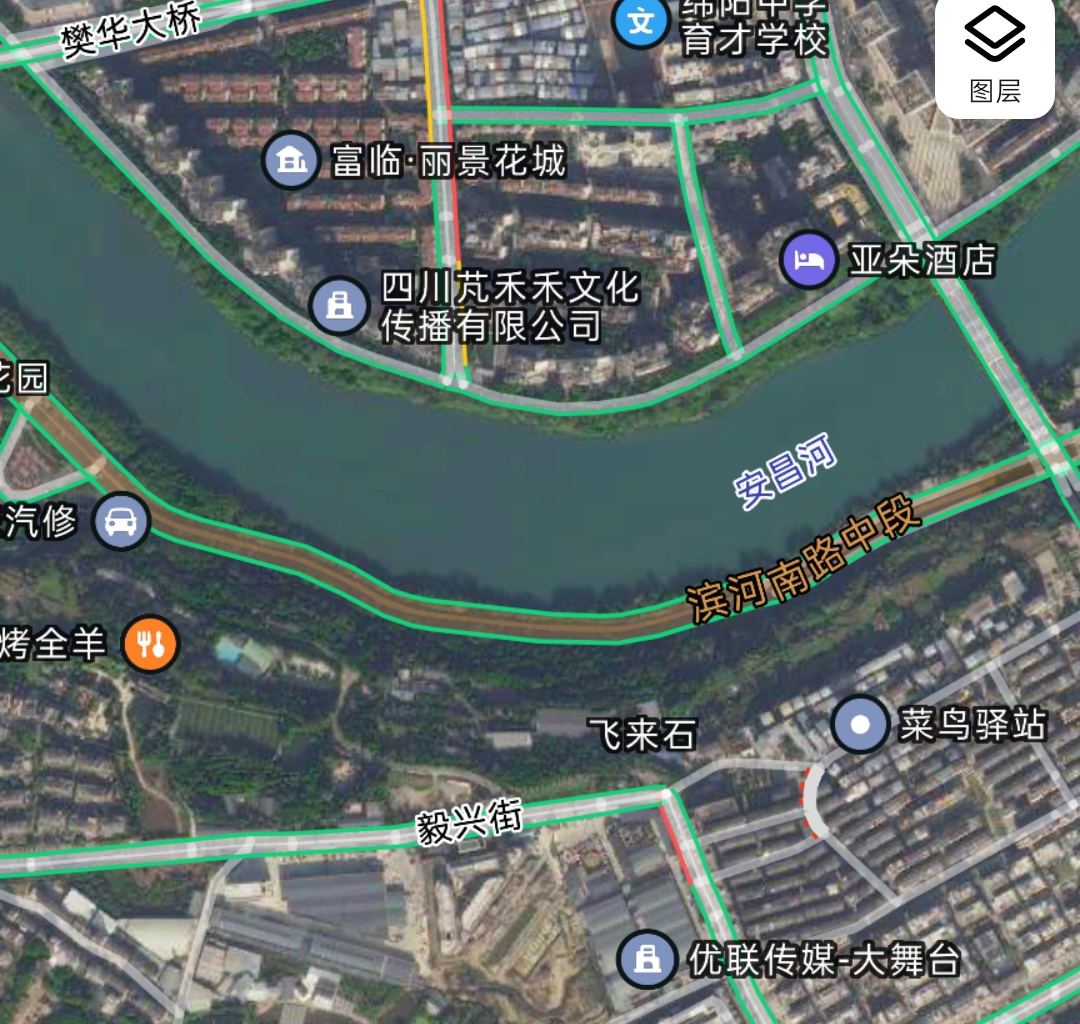Select the 汽修 car repair marker
Viewport: 1080px width, 1024px height.
pos(121,521)
